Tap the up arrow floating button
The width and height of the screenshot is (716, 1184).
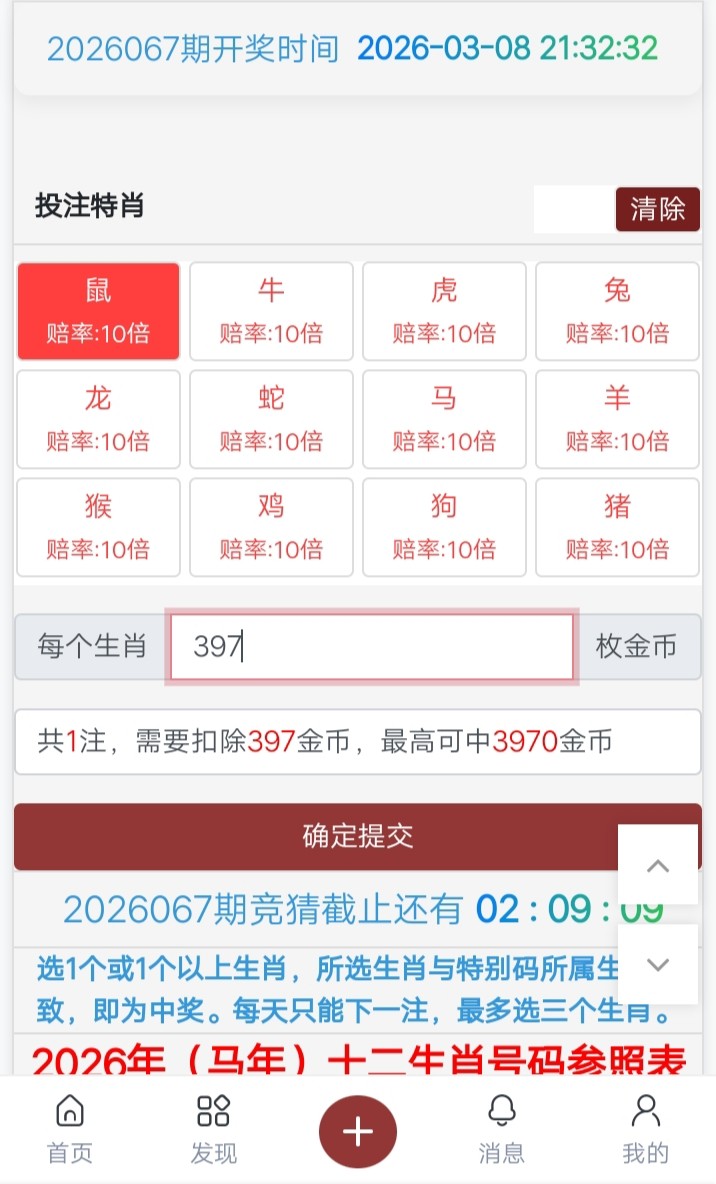pyautogui.click(x=658, y=866)
